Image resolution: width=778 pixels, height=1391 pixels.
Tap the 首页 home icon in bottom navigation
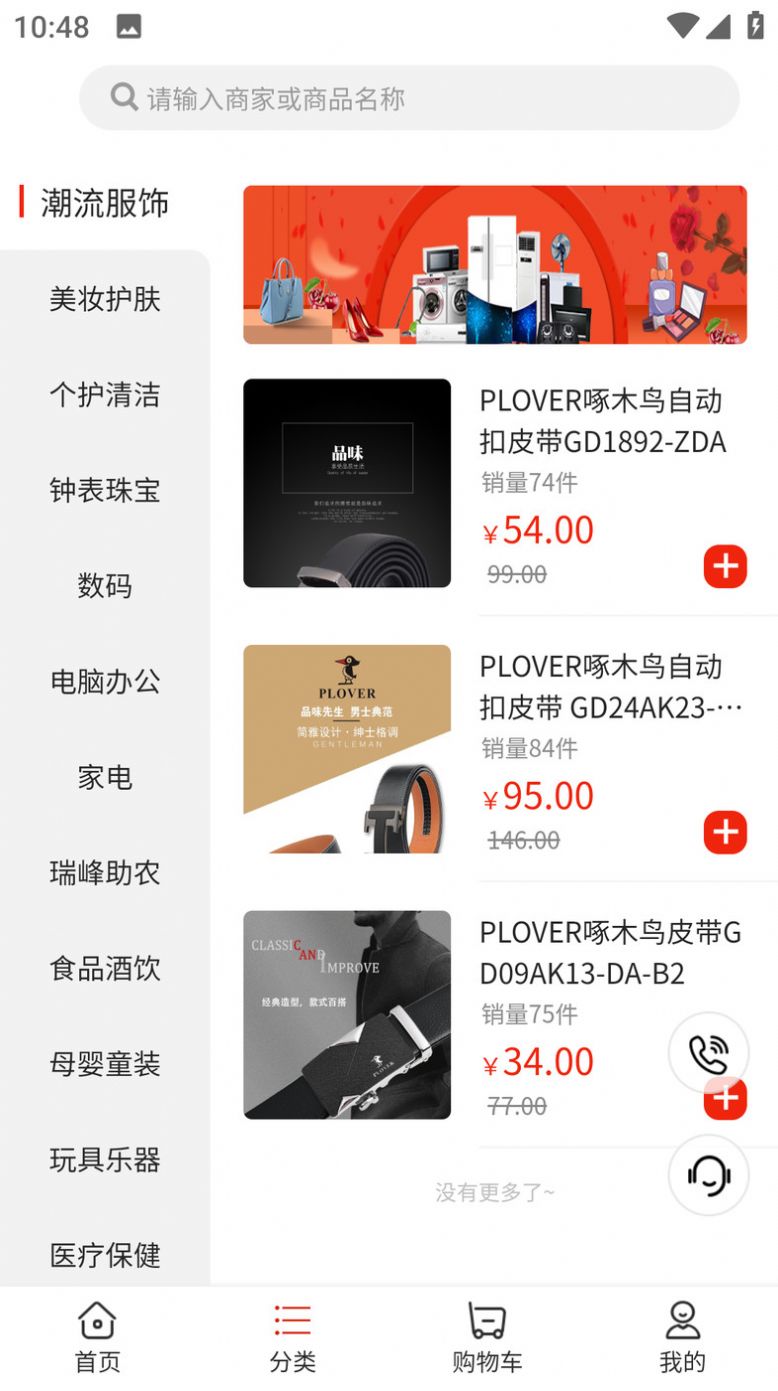click(96, 1322)
